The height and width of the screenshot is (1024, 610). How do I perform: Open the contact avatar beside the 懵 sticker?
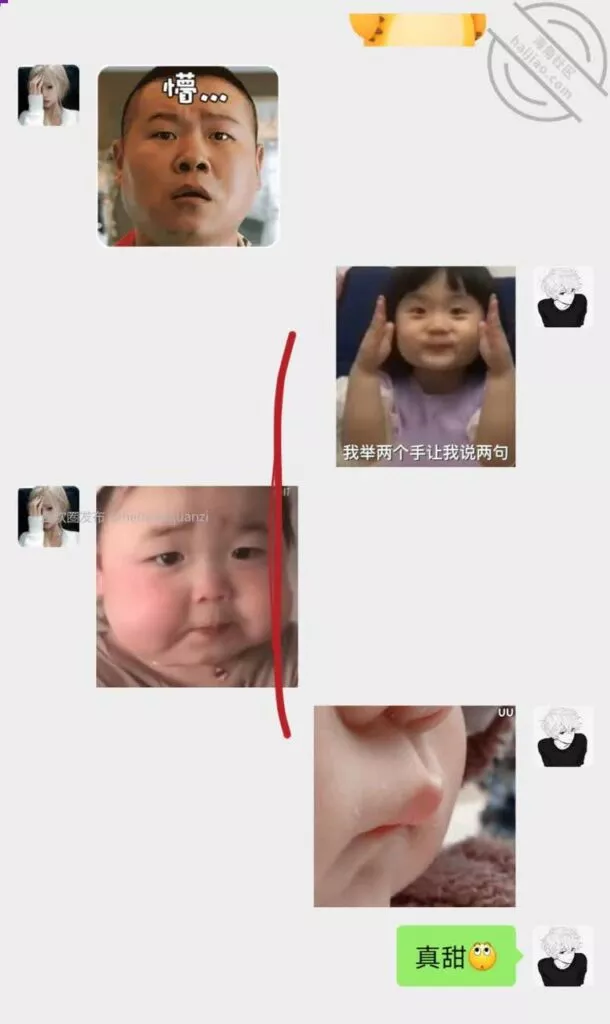48,96
